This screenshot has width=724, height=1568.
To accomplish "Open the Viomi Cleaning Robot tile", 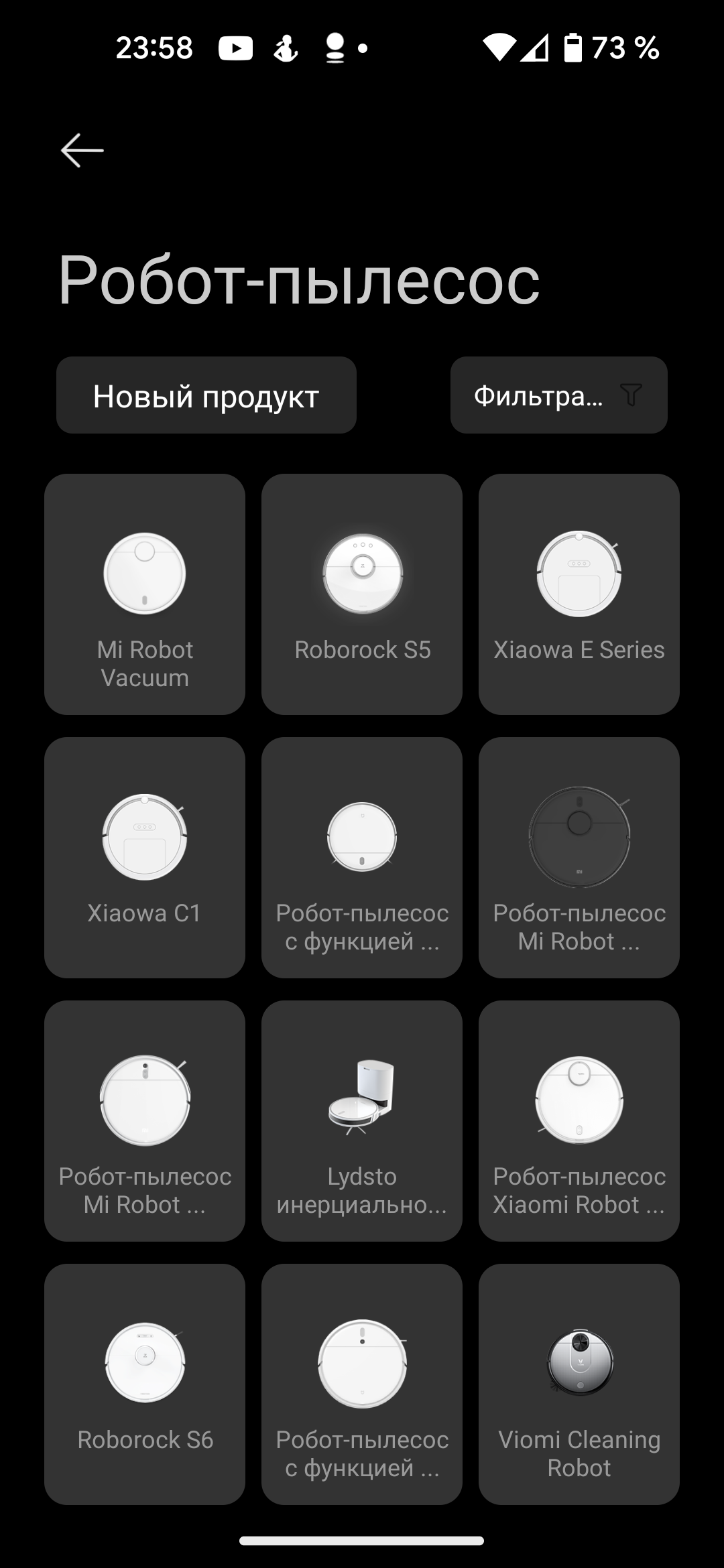I will pos(579,1384).
